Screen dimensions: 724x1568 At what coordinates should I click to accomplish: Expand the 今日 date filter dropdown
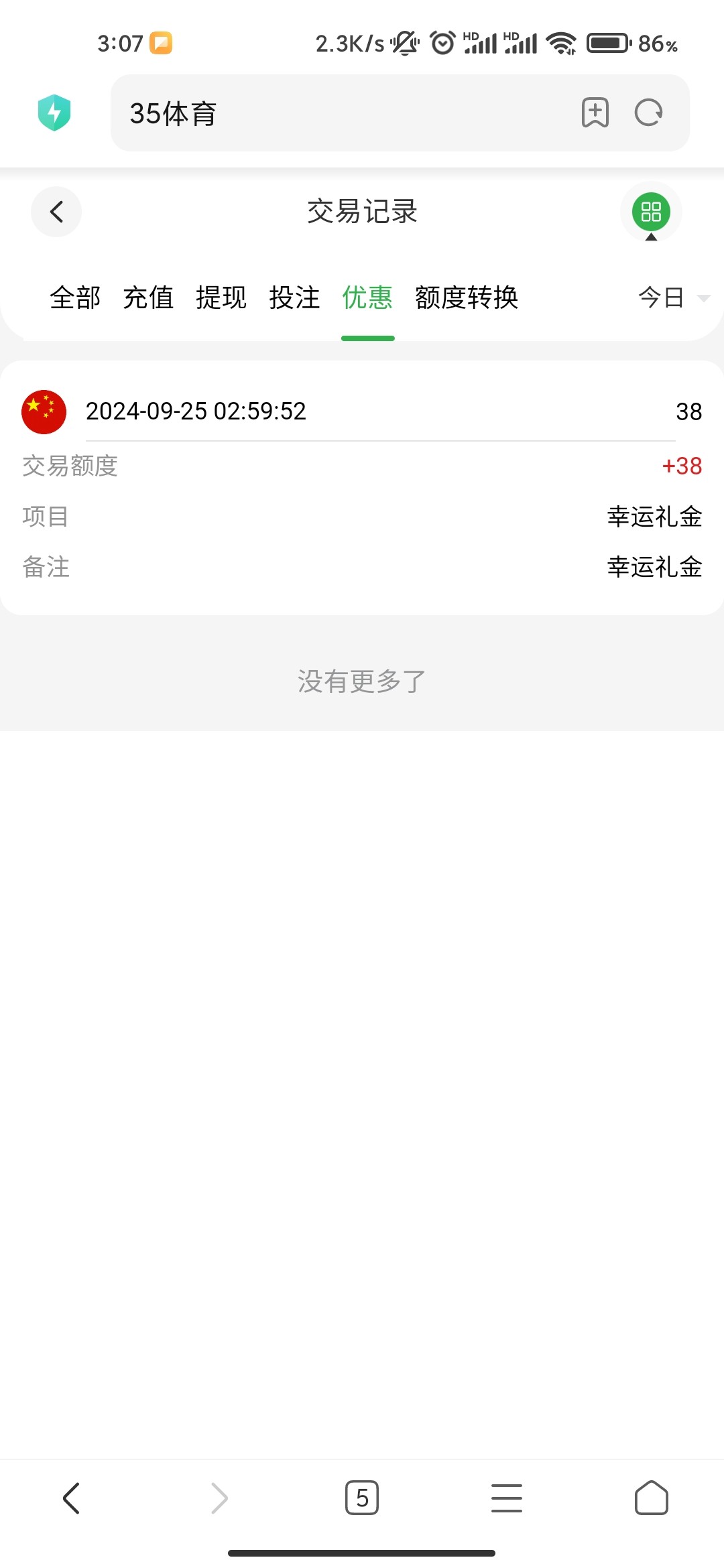[674, 298]
